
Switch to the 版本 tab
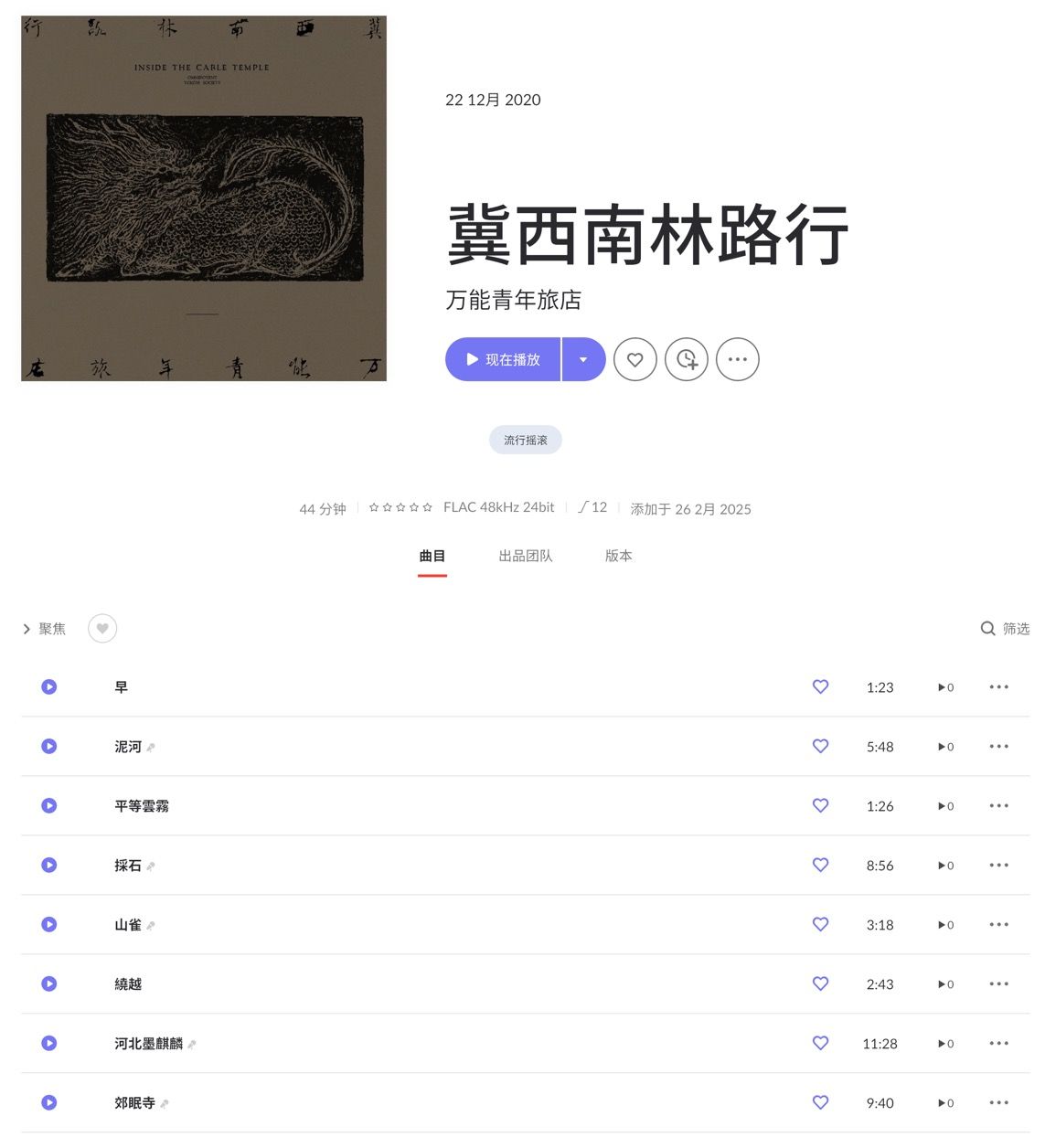[619, 556]
